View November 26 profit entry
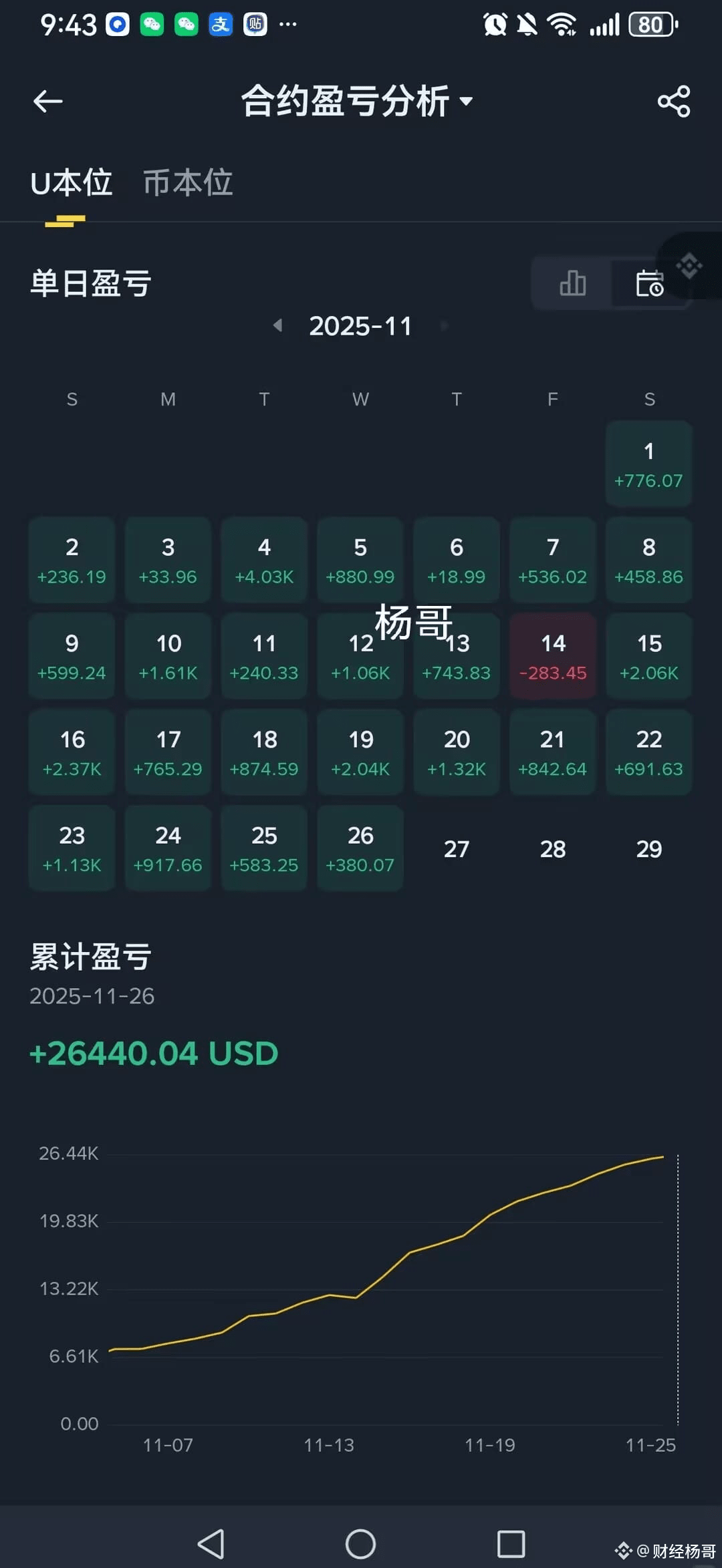The width and height of the screenshot is (722, 1568). point(360,848)
